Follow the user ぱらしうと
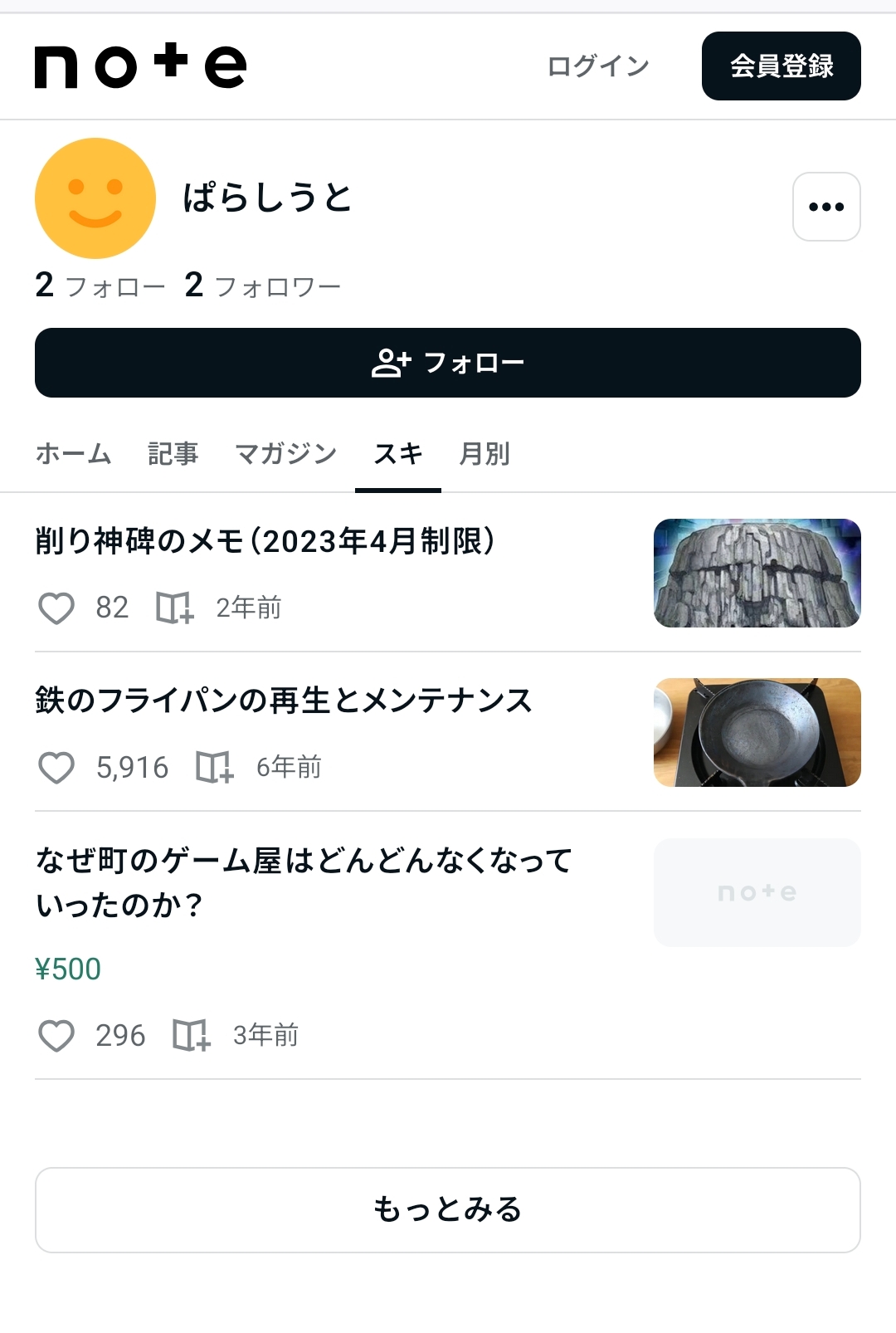Viewport: 896px width, 1333px height. pos(448,363)
